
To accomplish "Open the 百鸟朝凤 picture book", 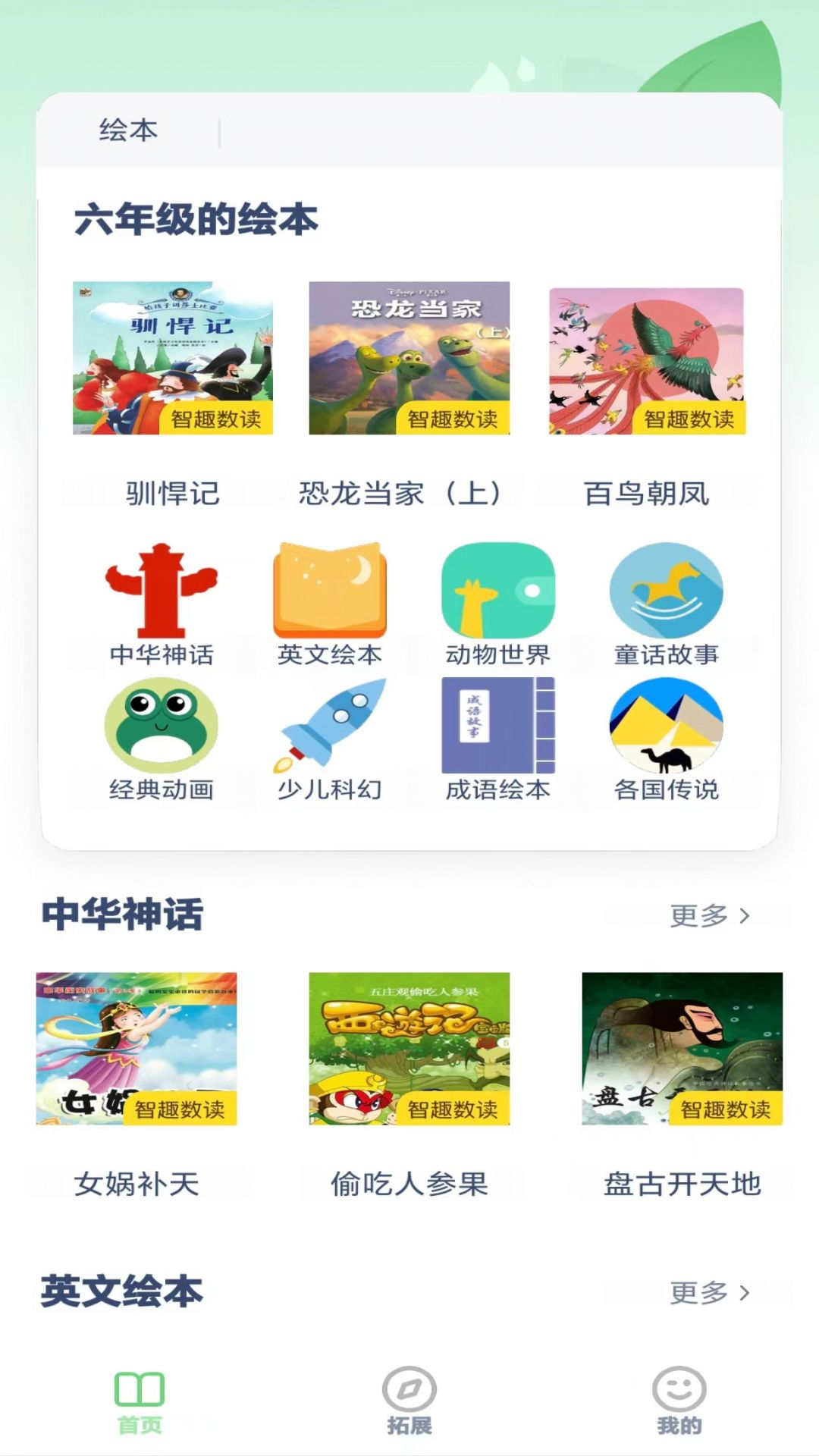I will (x=646, y=361).
